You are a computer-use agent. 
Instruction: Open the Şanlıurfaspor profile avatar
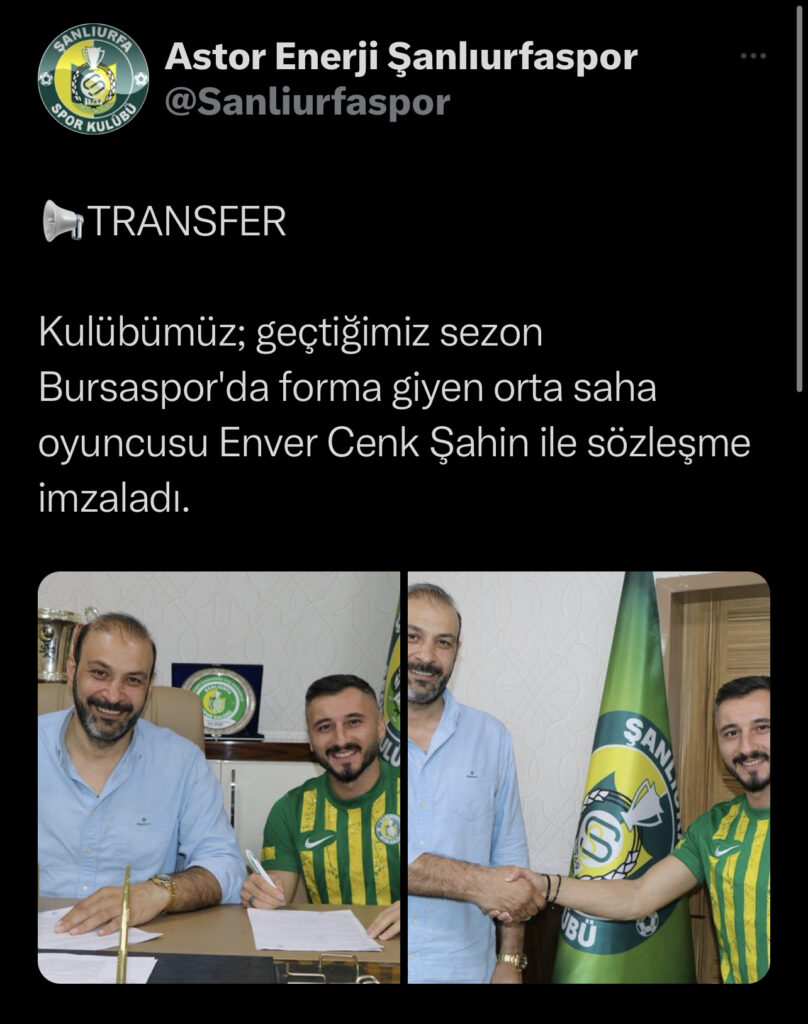[x=93, y=80]
